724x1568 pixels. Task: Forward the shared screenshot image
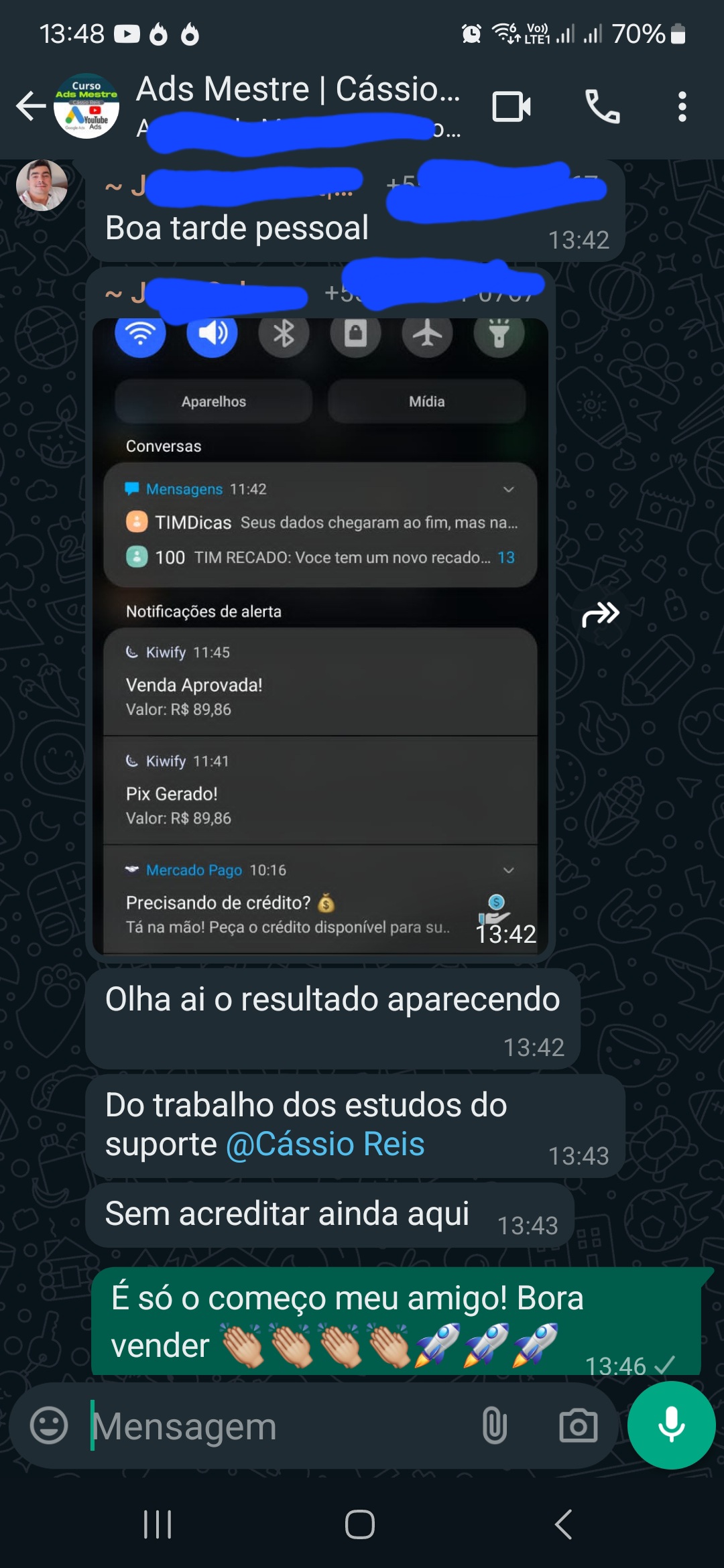600,613
